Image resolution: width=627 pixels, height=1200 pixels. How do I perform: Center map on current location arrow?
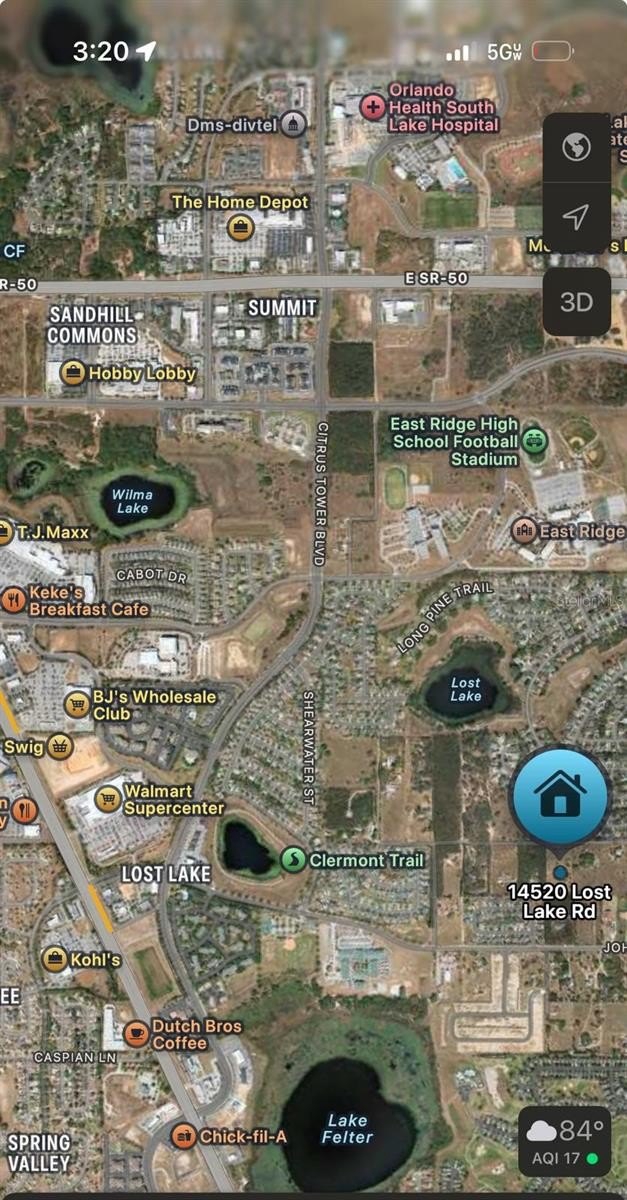tap(576, 217)
